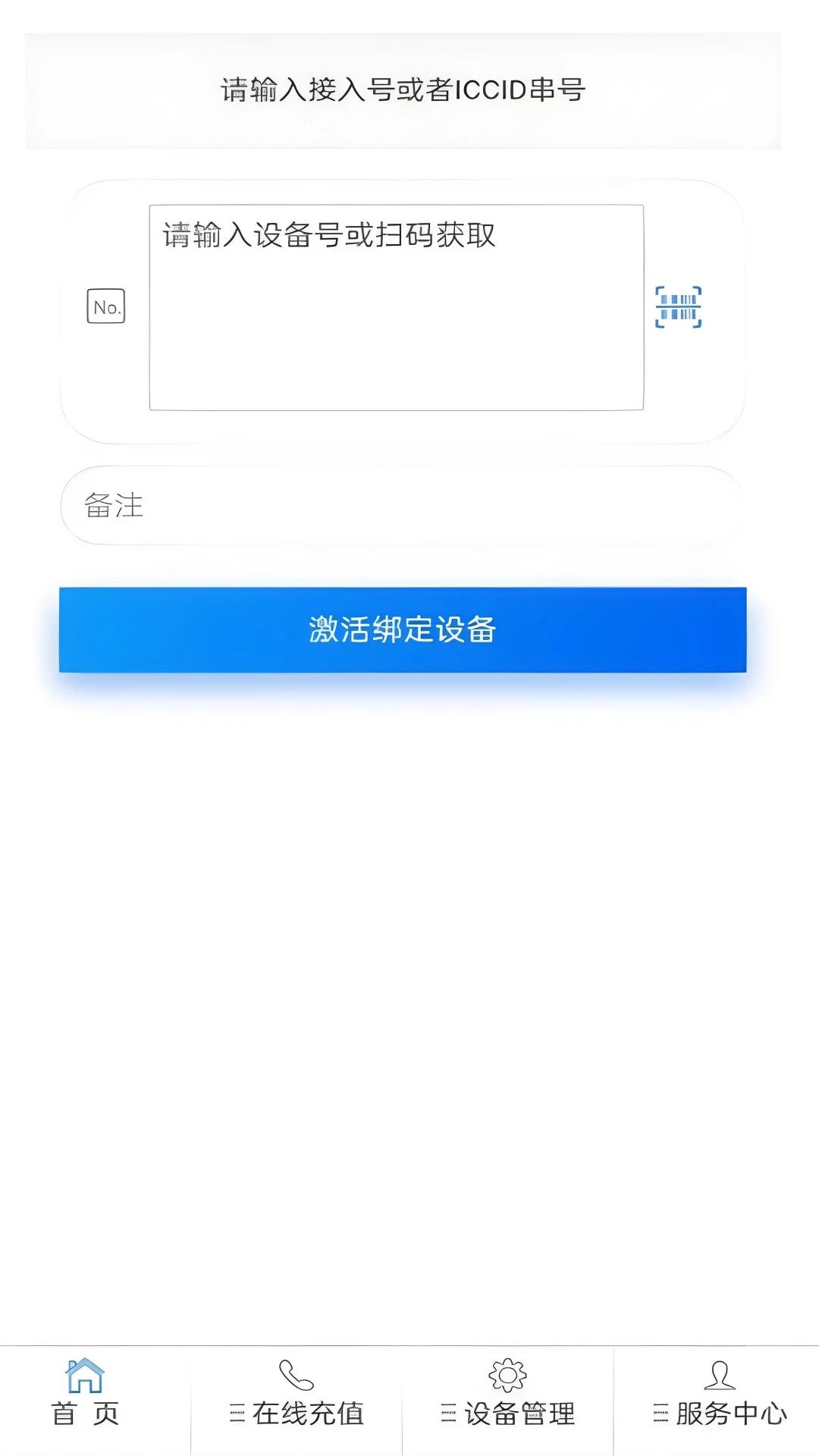
Task: Tap the blue activation button
Action: (404, 630)
